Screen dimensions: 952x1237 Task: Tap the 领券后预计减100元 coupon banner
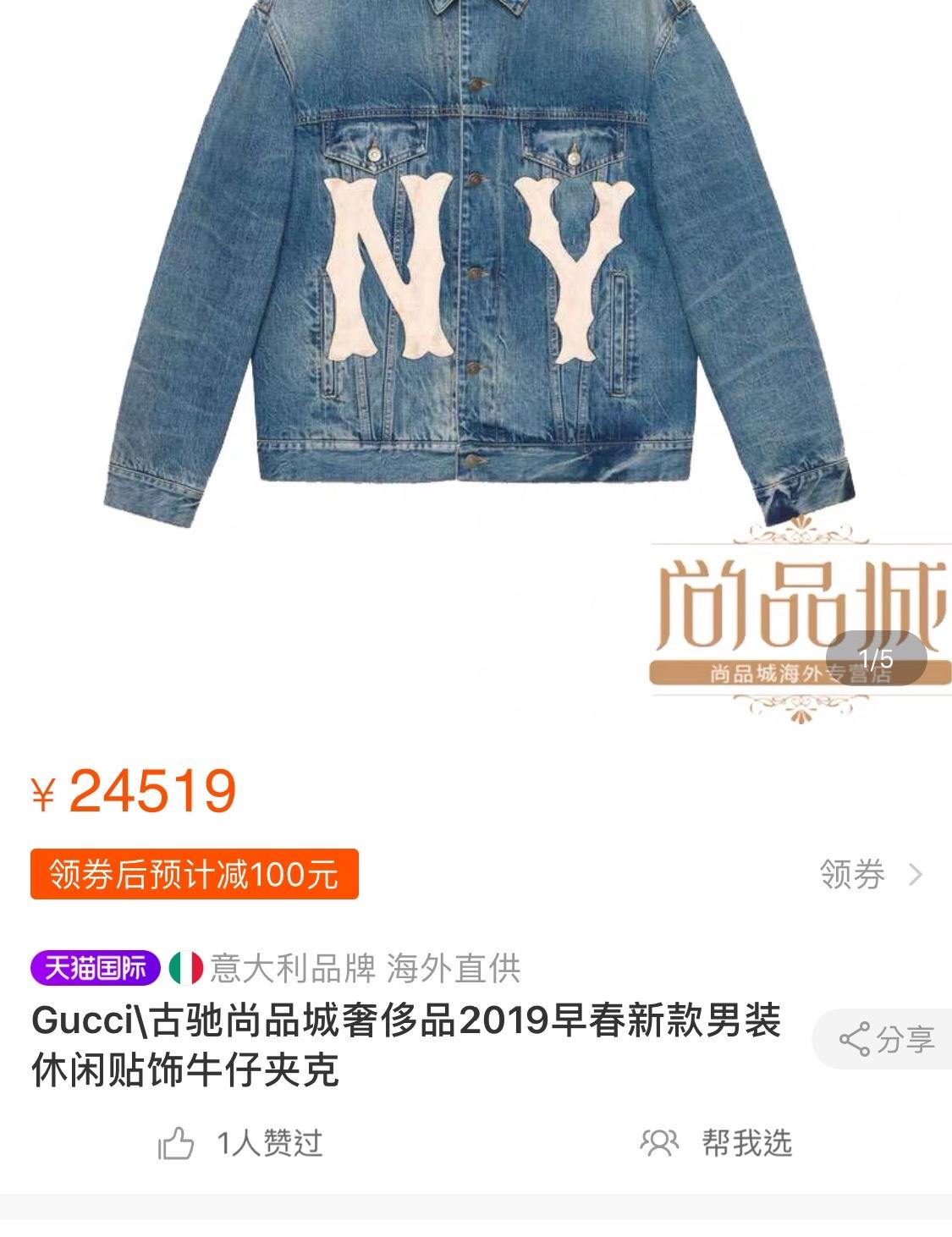pyautogui.click(x=195, y=874)
